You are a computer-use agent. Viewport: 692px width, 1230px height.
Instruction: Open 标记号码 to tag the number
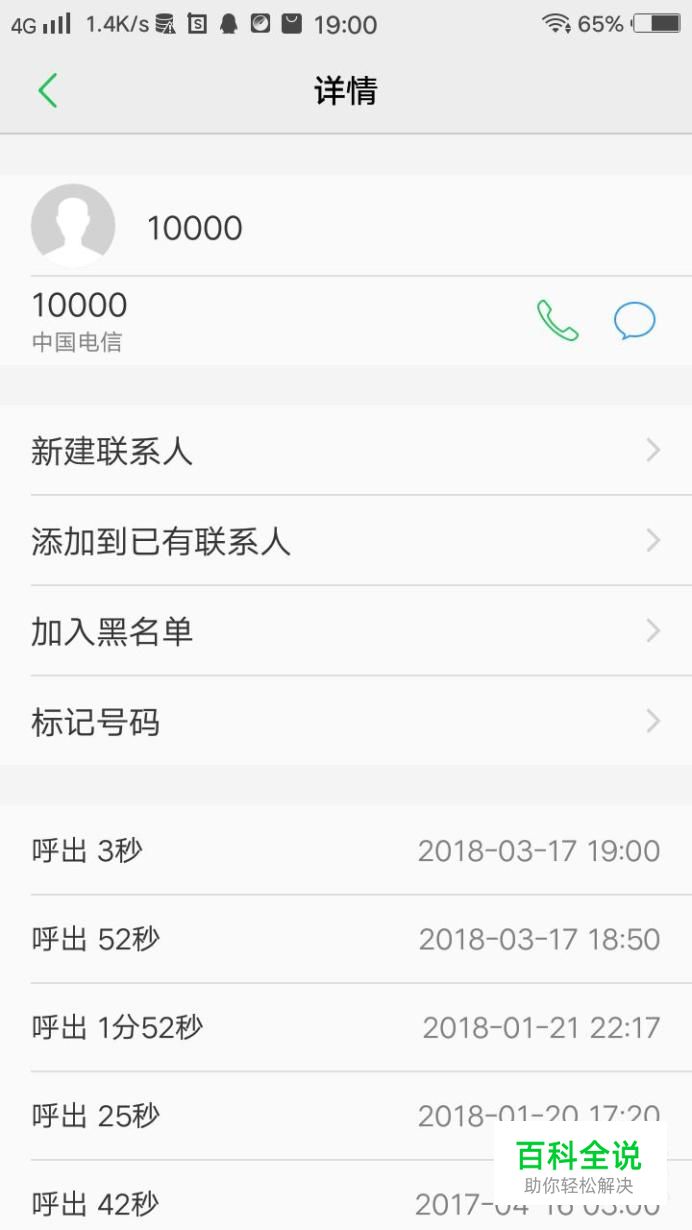(345, 721)
